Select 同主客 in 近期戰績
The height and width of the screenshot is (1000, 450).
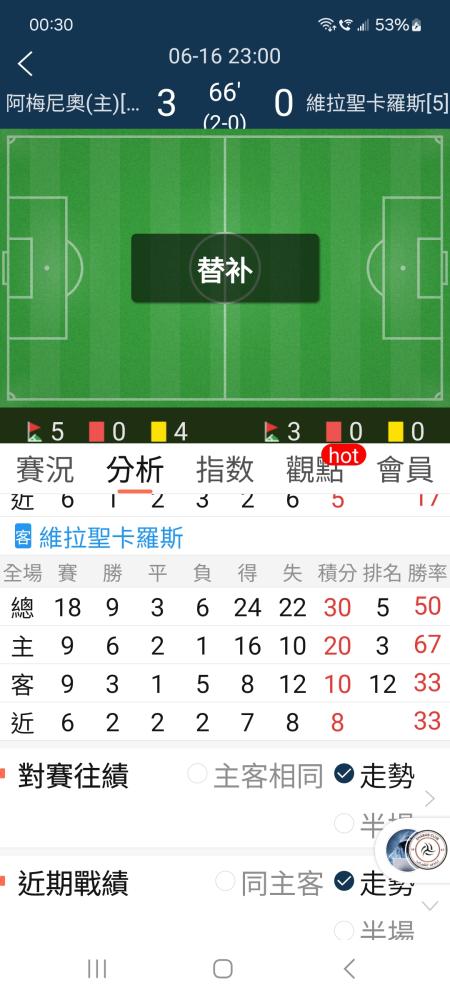[270, 883]
